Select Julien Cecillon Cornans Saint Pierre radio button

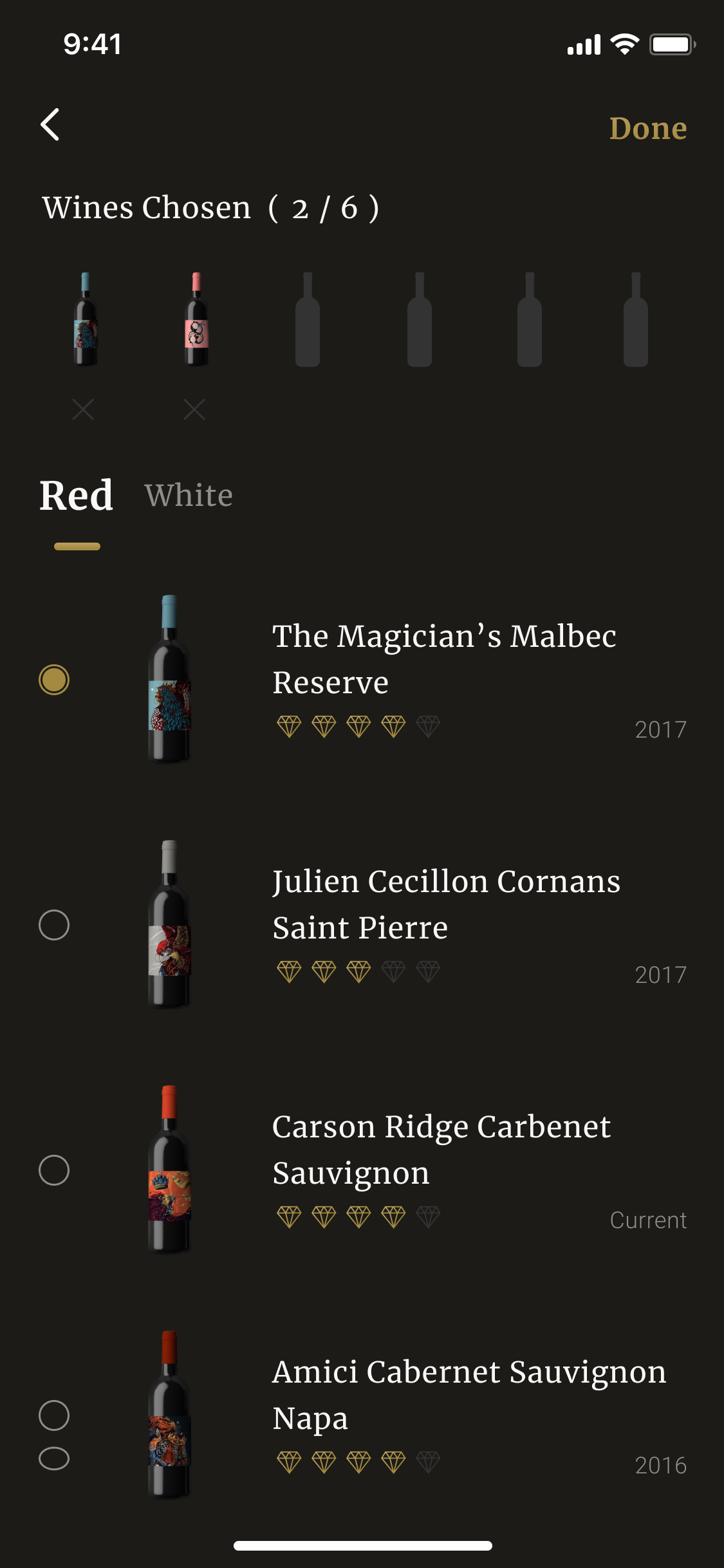(x=54, y=925)
